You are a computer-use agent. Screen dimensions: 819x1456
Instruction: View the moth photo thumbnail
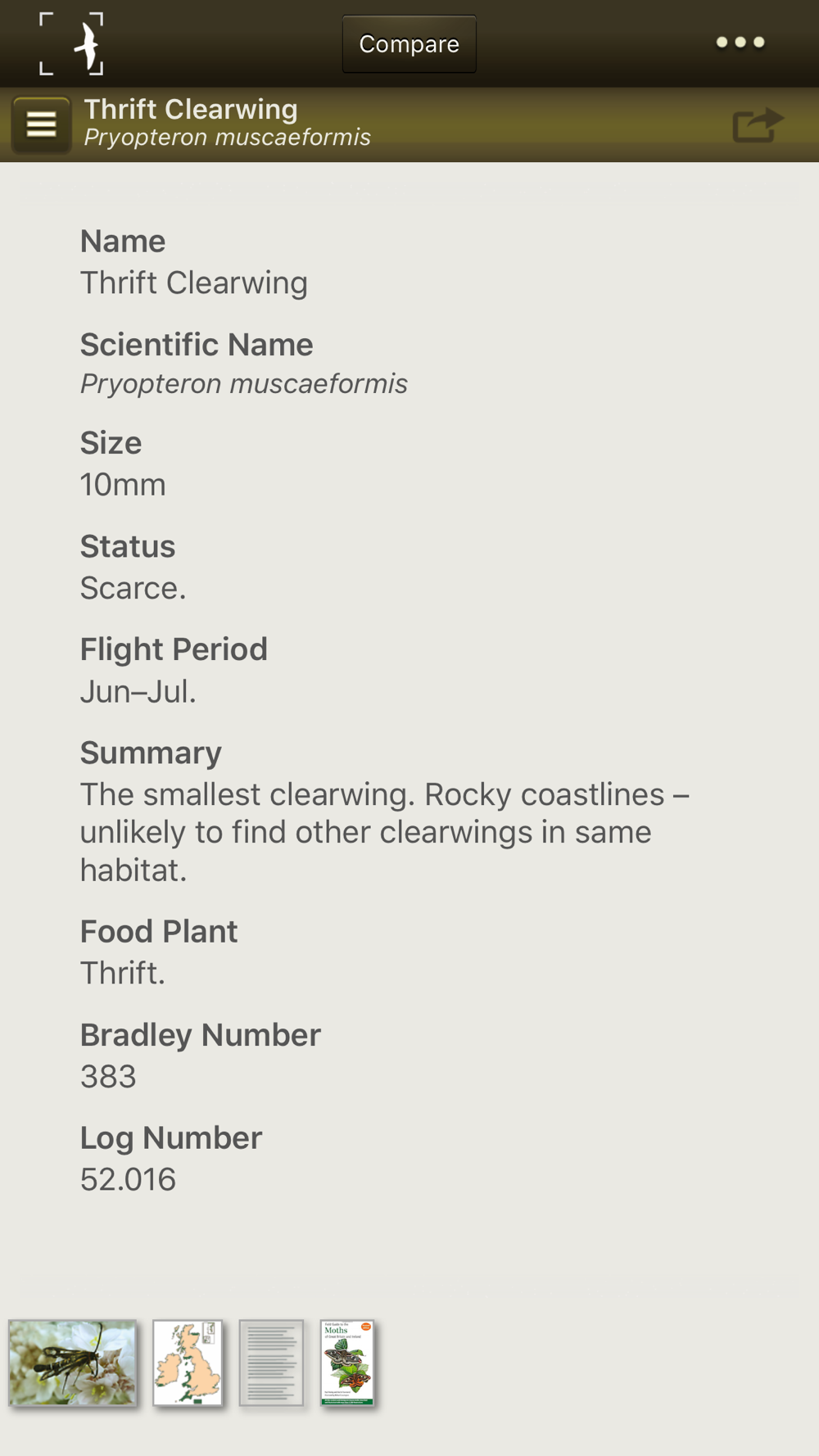73,1363
